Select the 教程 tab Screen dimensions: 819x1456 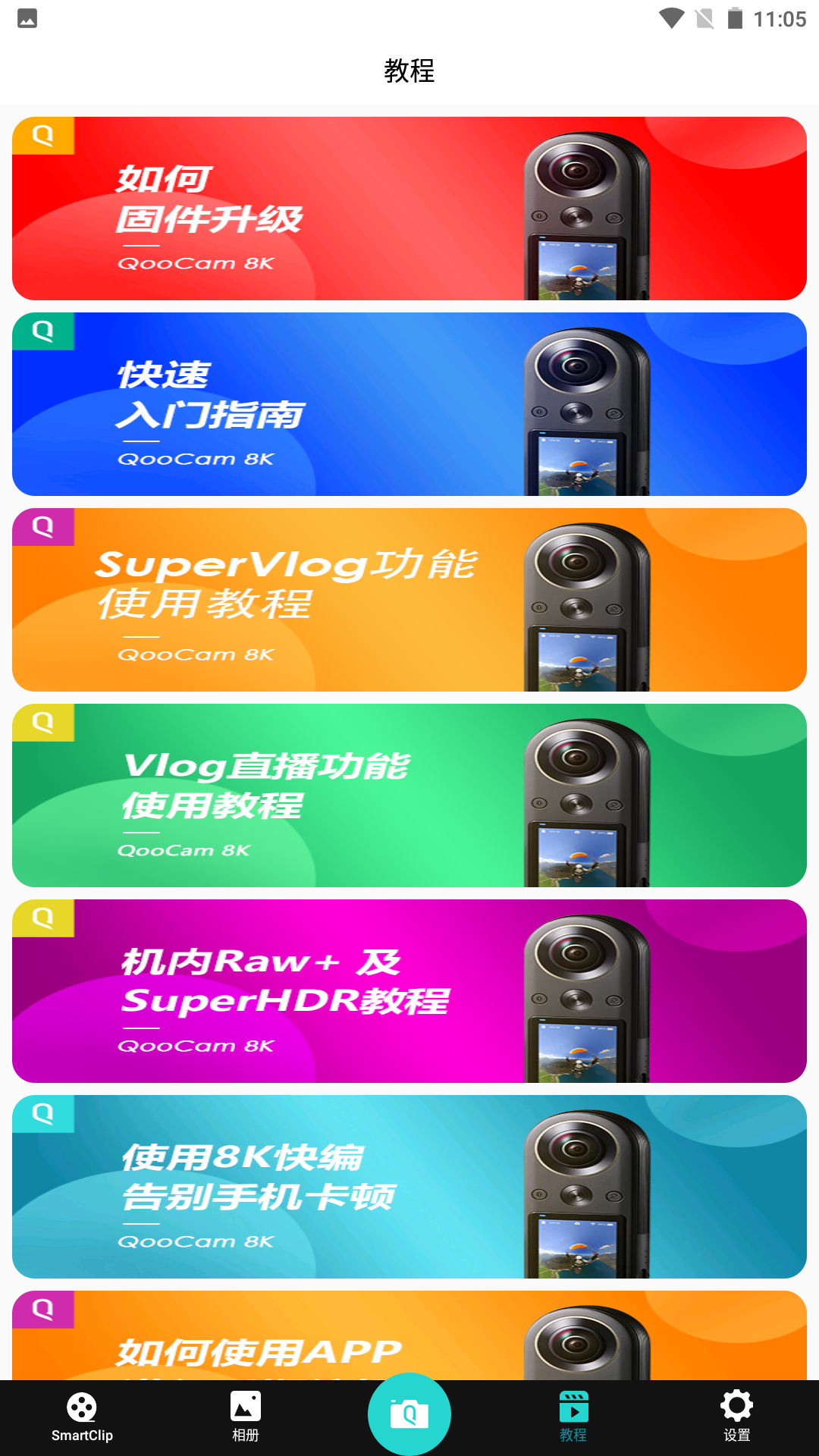coord(573,1417)
